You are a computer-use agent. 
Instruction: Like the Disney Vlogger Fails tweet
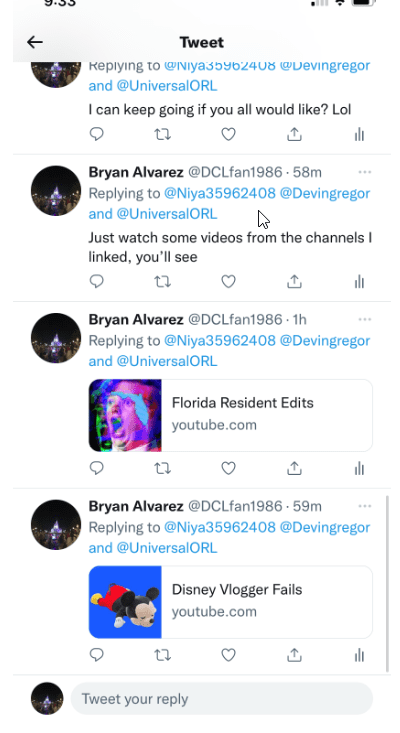coord(228,655)
